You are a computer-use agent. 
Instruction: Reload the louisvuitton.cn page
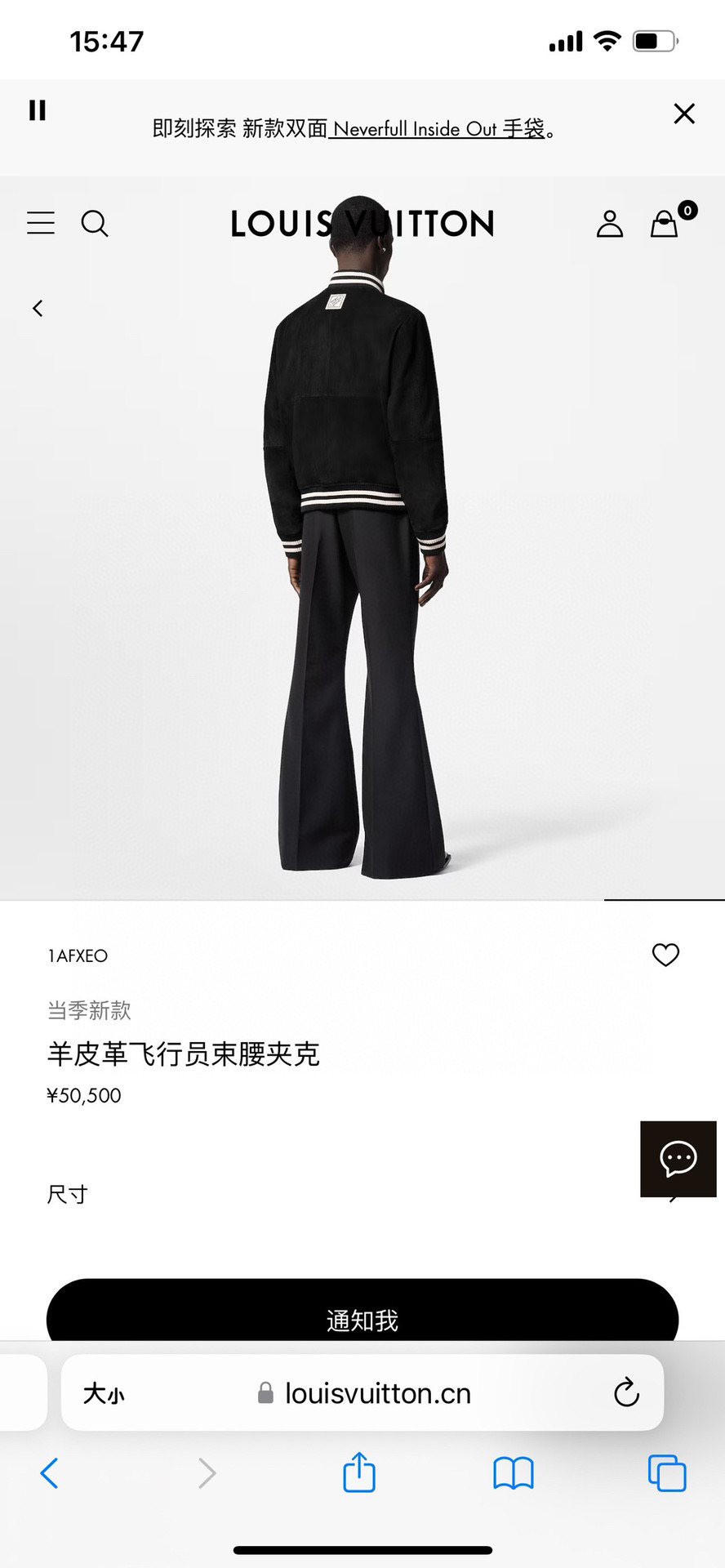tap(626, 1393)
